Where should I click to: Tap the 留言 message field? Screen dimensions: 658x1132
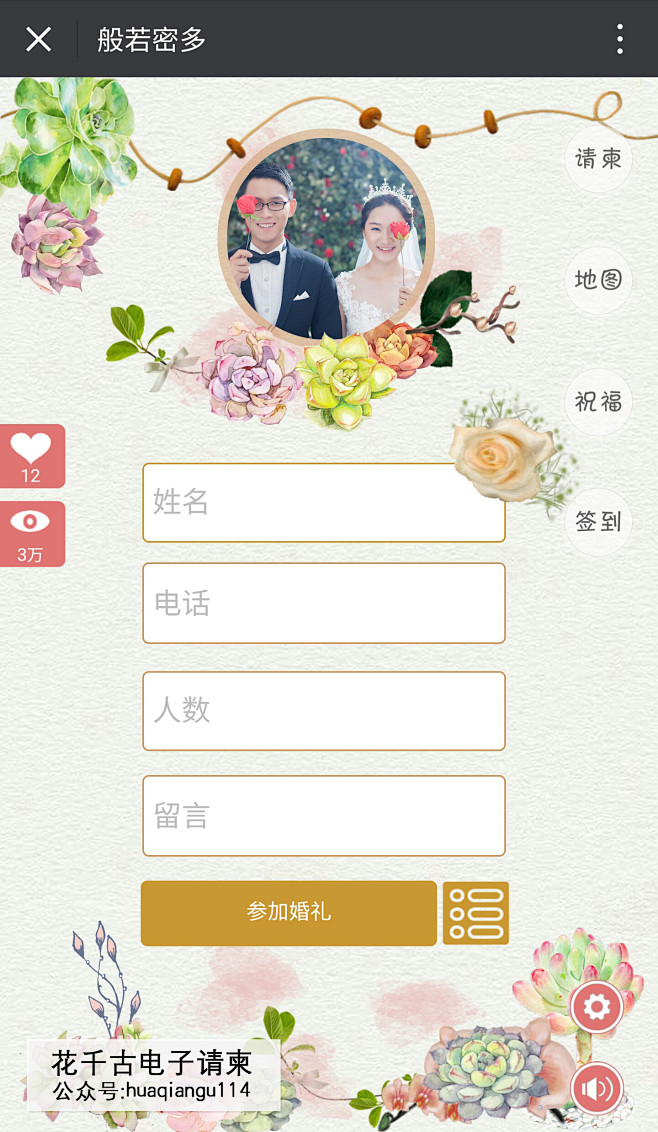click(323, 816)
